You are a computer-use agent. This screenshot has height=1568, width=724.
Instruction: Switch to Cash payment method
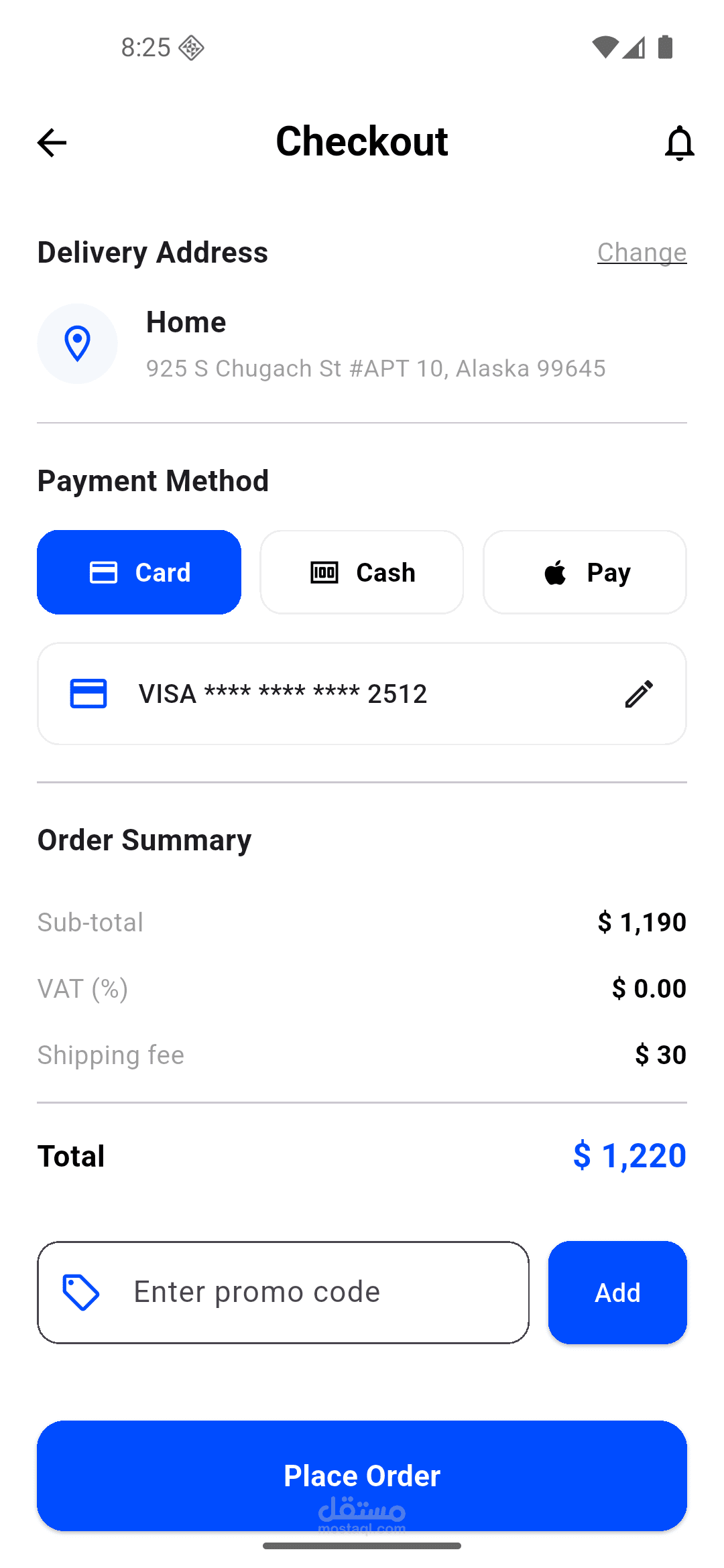point(362,572)
